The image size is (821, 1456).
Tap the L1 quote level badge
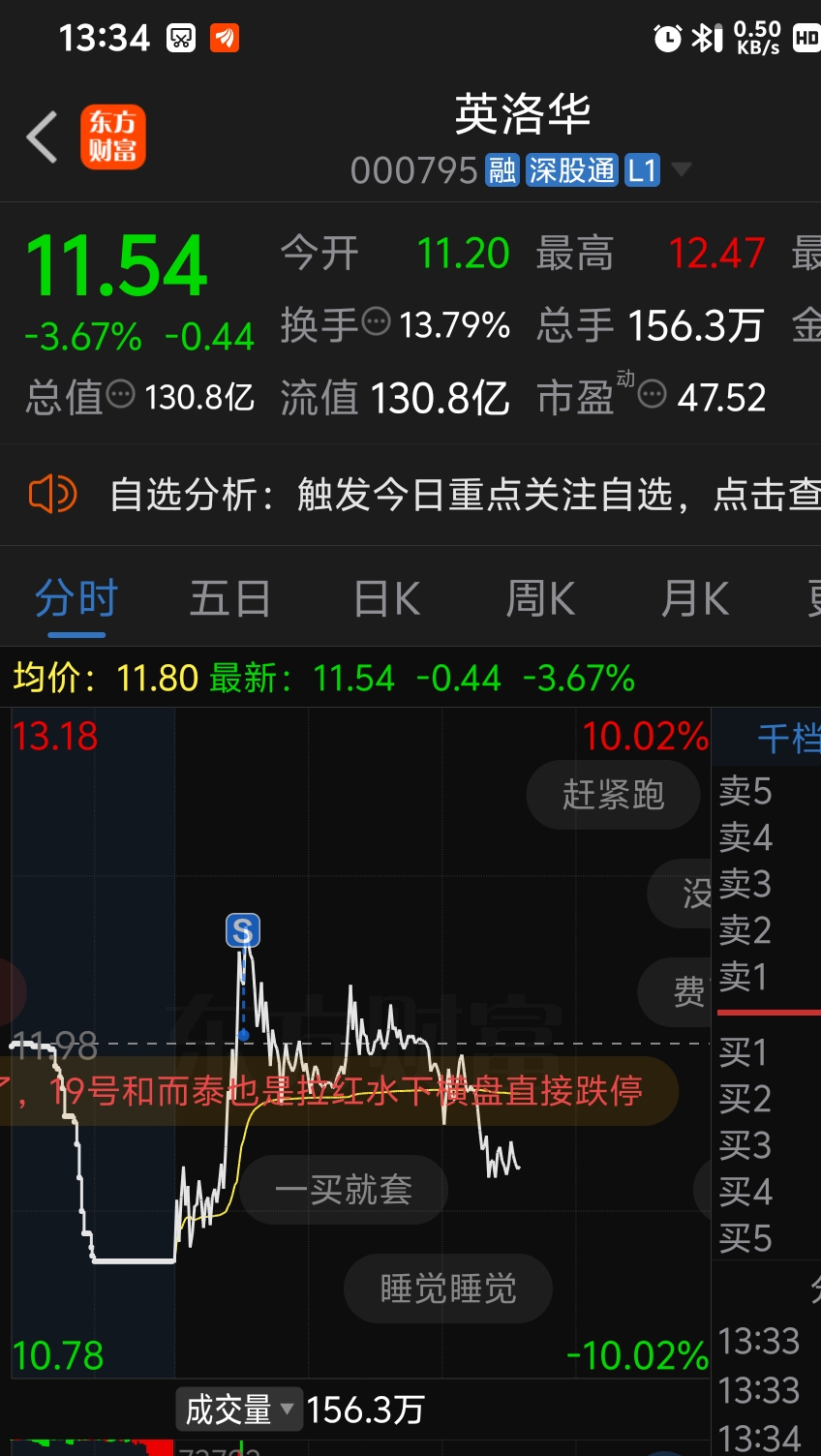(642, 170)
